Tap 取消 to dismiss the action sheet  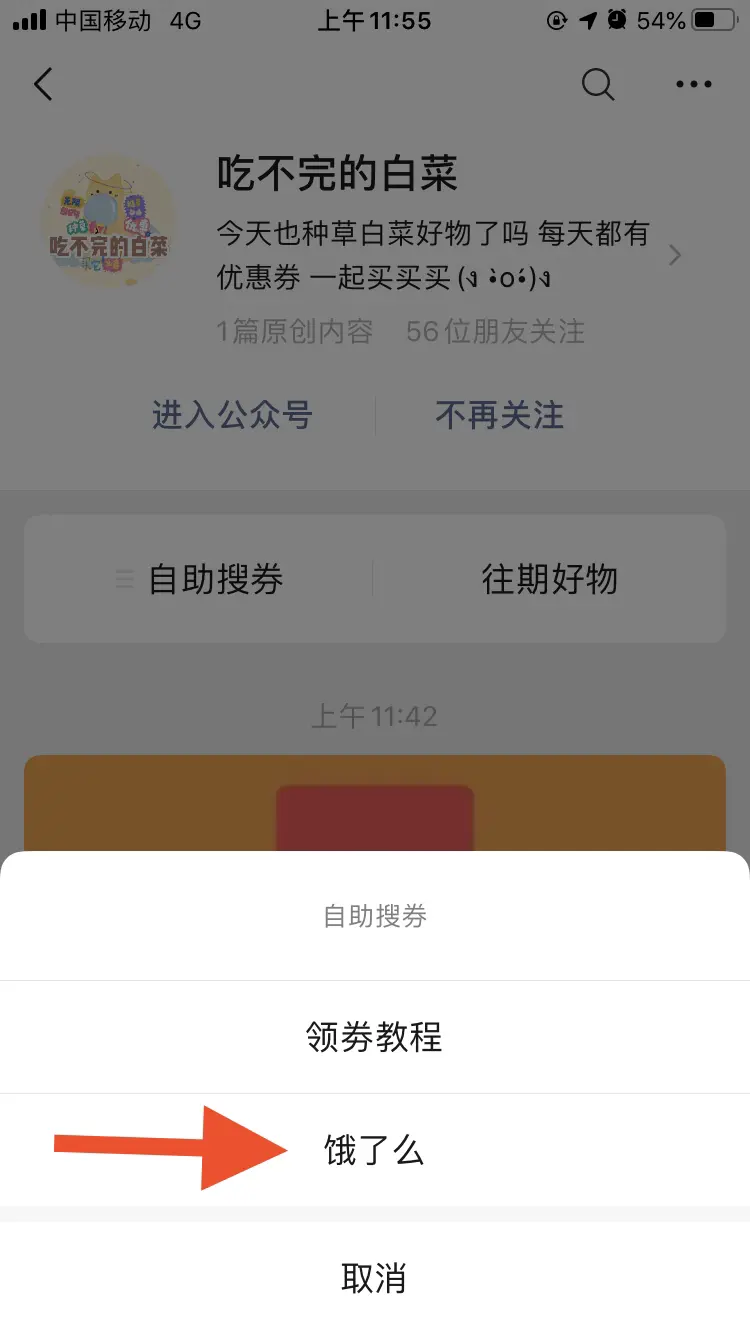coord(375,1278)
